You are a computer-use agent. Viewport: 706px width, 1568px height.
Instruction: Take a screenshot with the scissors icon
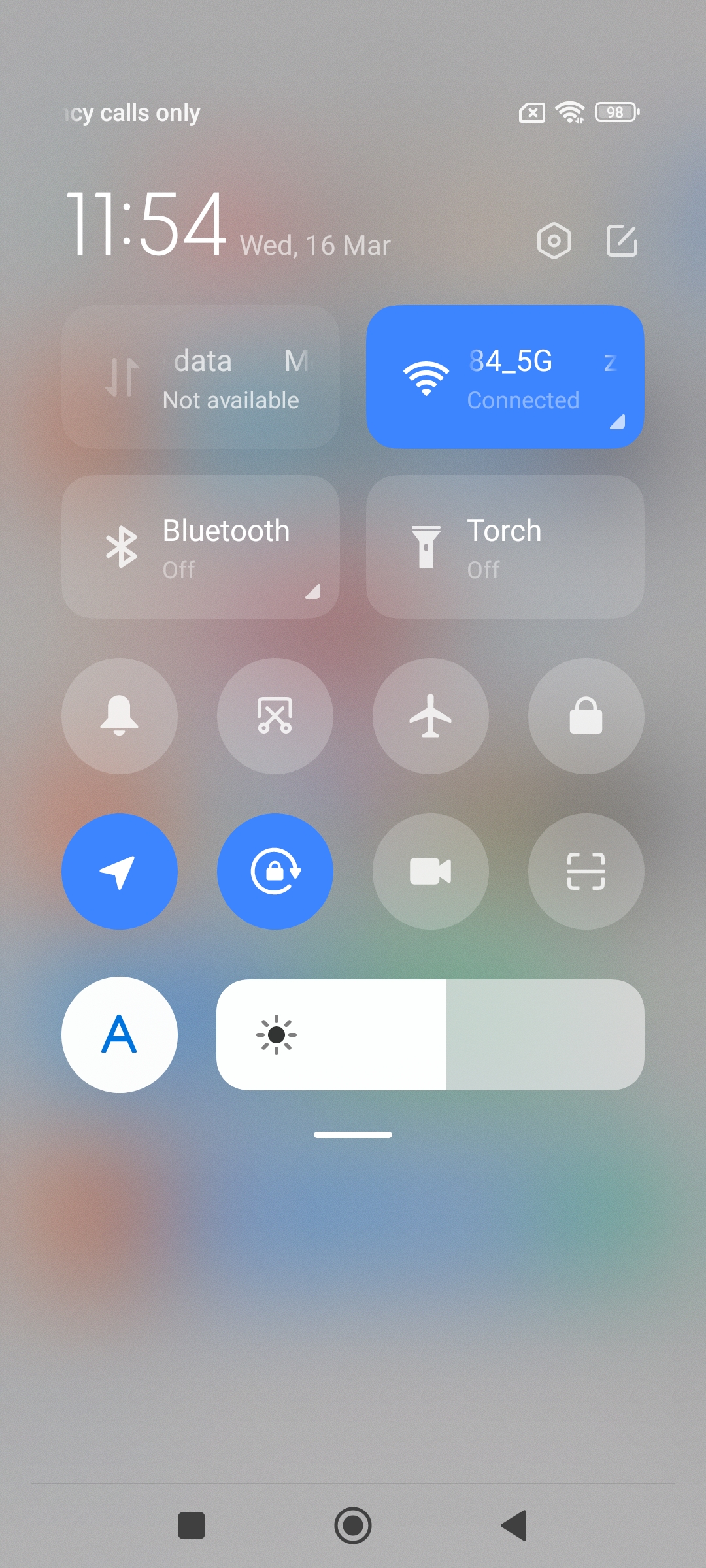[275, 716]
